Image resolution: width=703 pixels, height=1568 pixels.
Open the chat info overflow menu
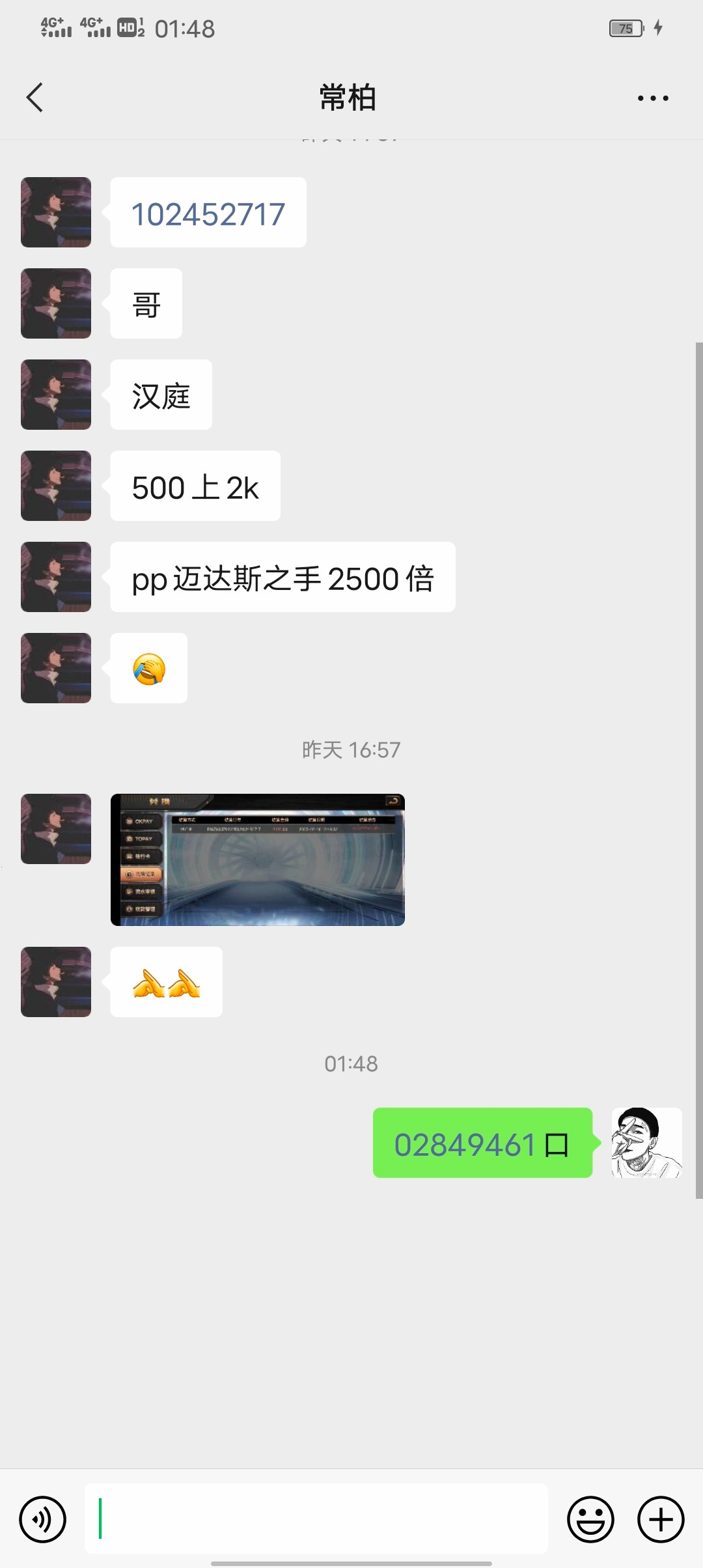pos(652,98)
